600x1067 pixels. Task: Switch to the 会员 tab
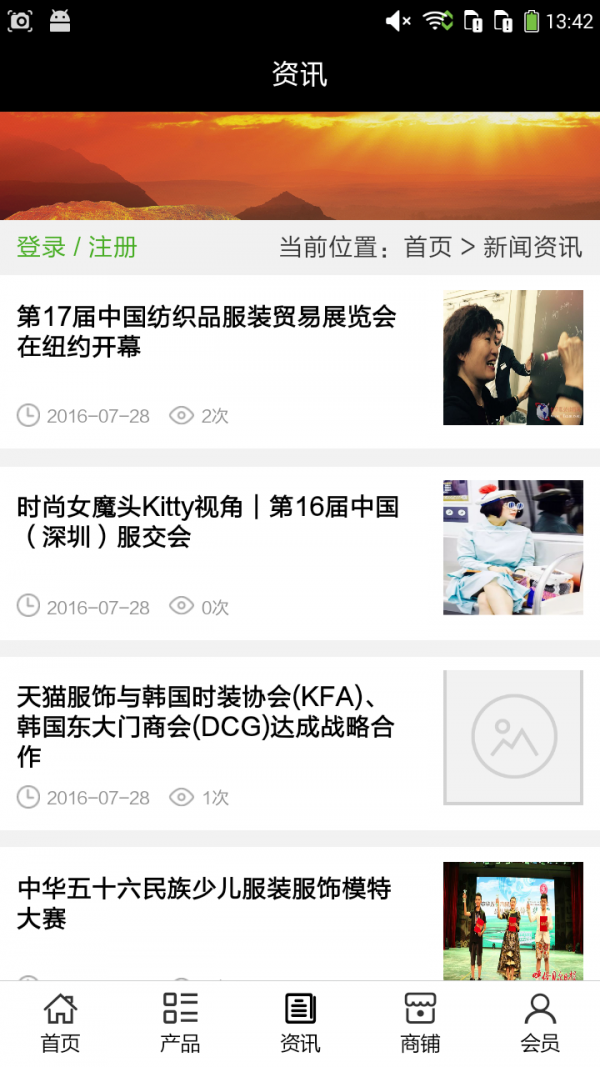(540, 1023)
